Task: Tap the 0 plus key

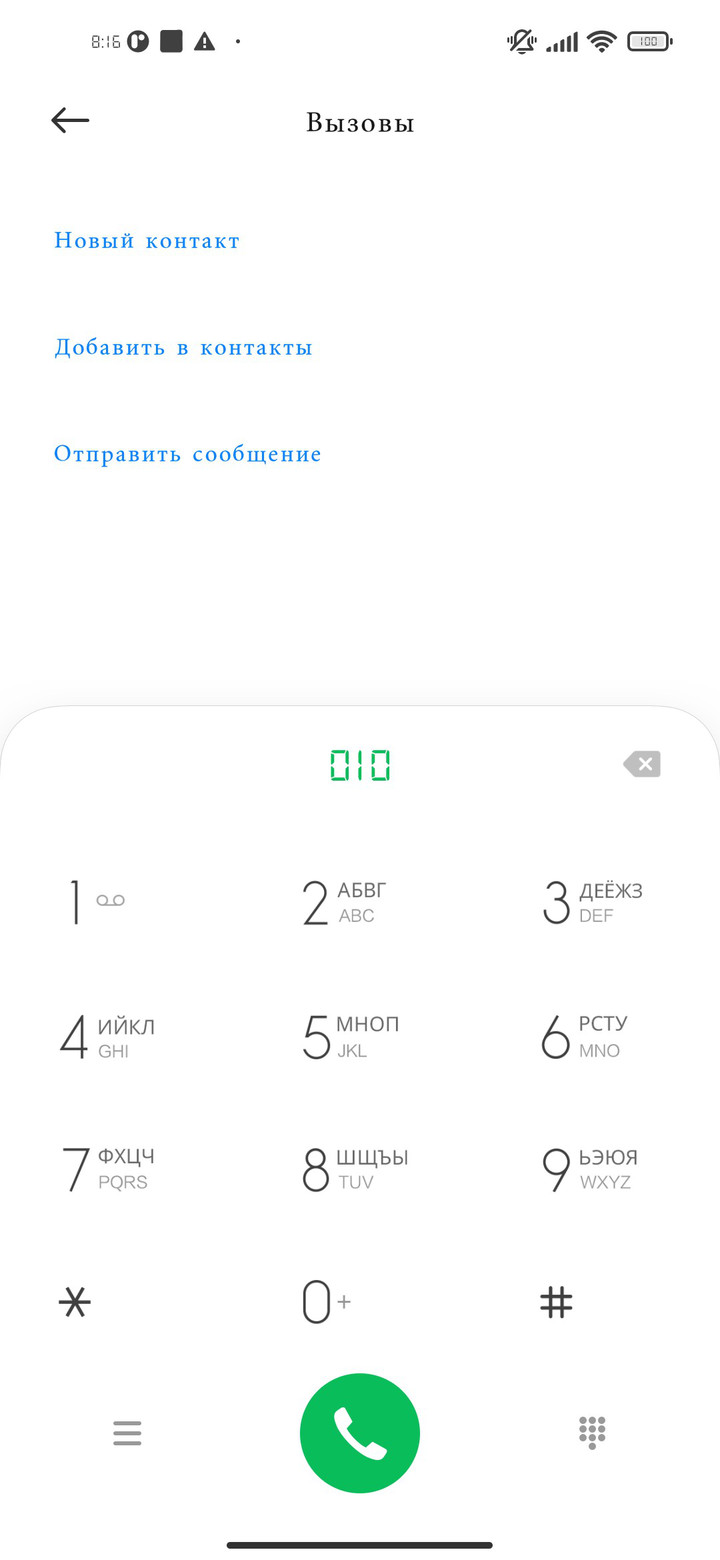Action: click(327, 1302)
